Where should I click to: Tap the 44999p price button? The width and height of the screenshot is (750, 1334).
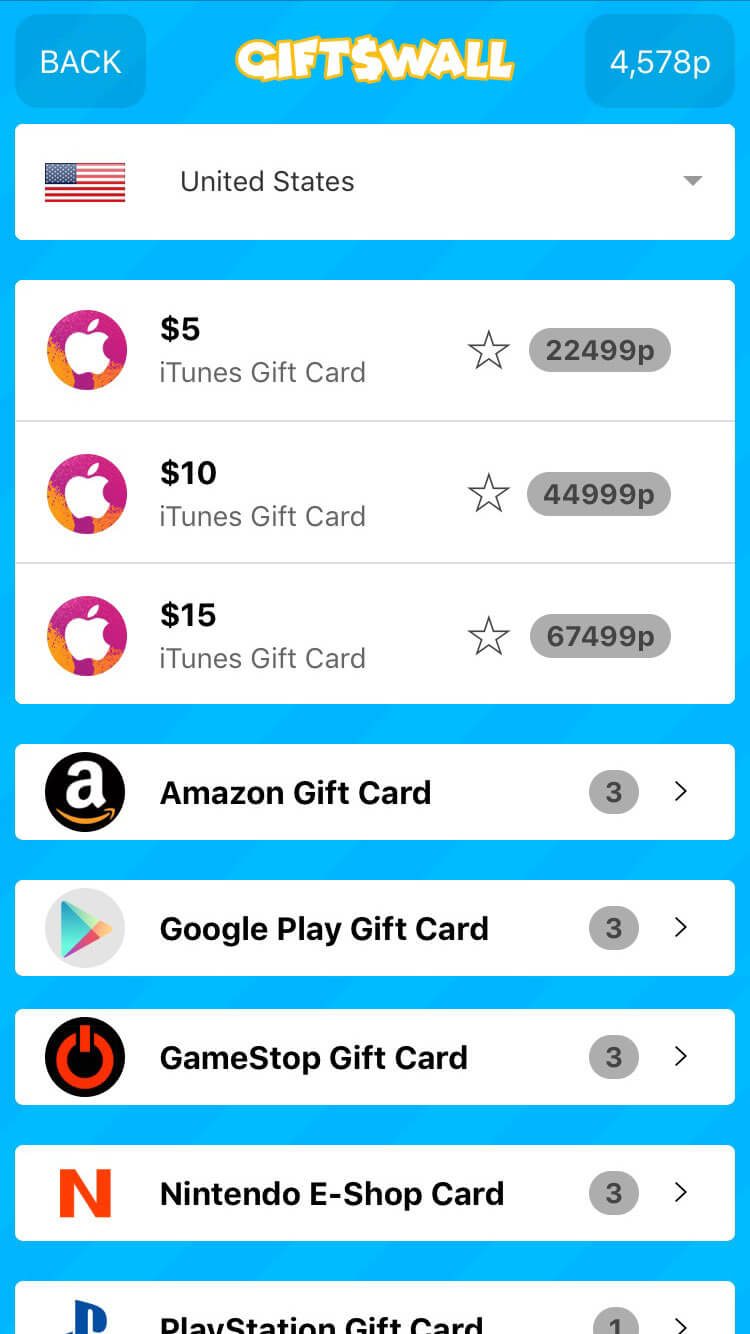coord(599,493)
